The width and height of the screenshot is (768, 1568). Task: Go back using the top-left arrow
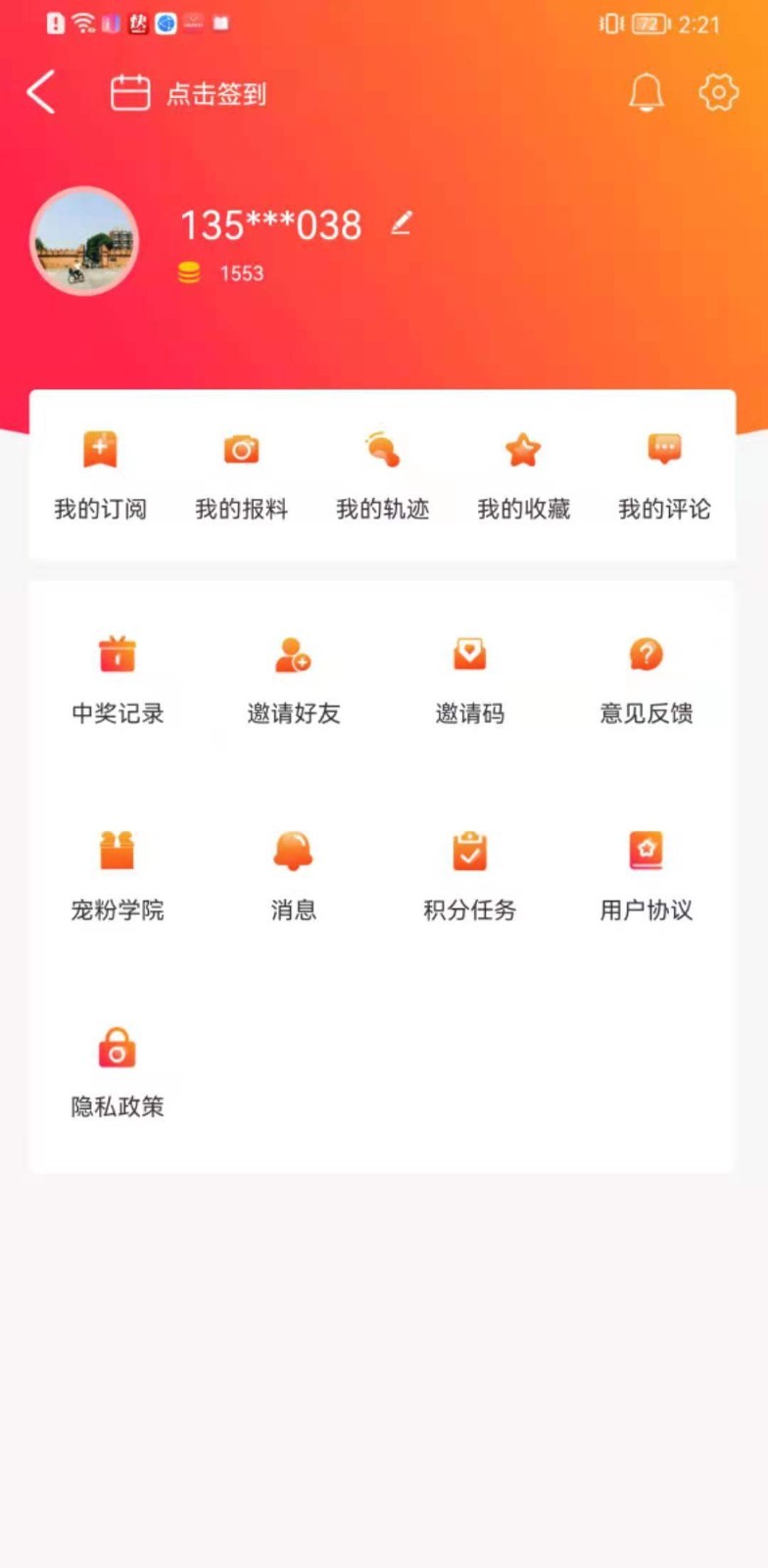[x=41, y=93]
